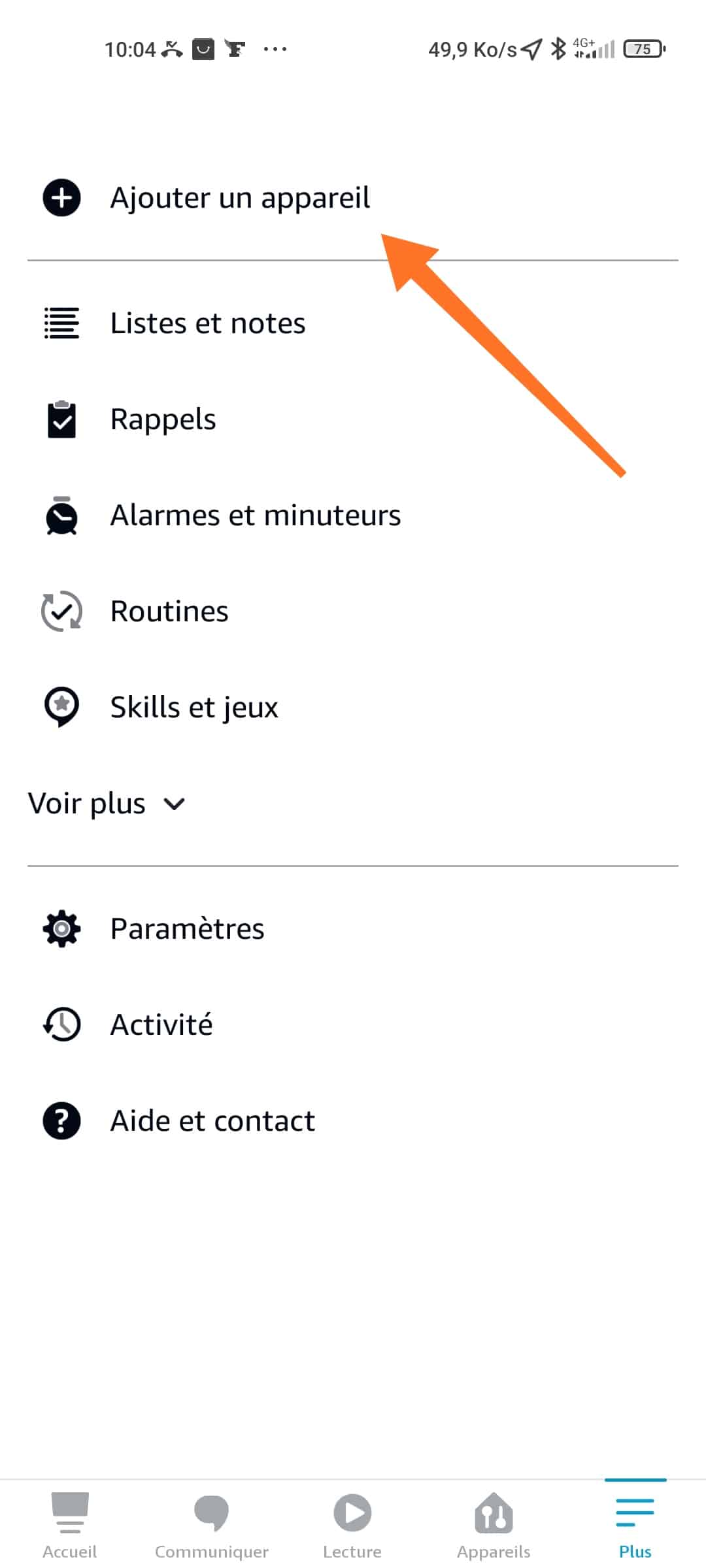Image resolution: width=706 pixels, height=1568 pixels.
Task: Open Aide et contact
Action: pos(353,1120)
